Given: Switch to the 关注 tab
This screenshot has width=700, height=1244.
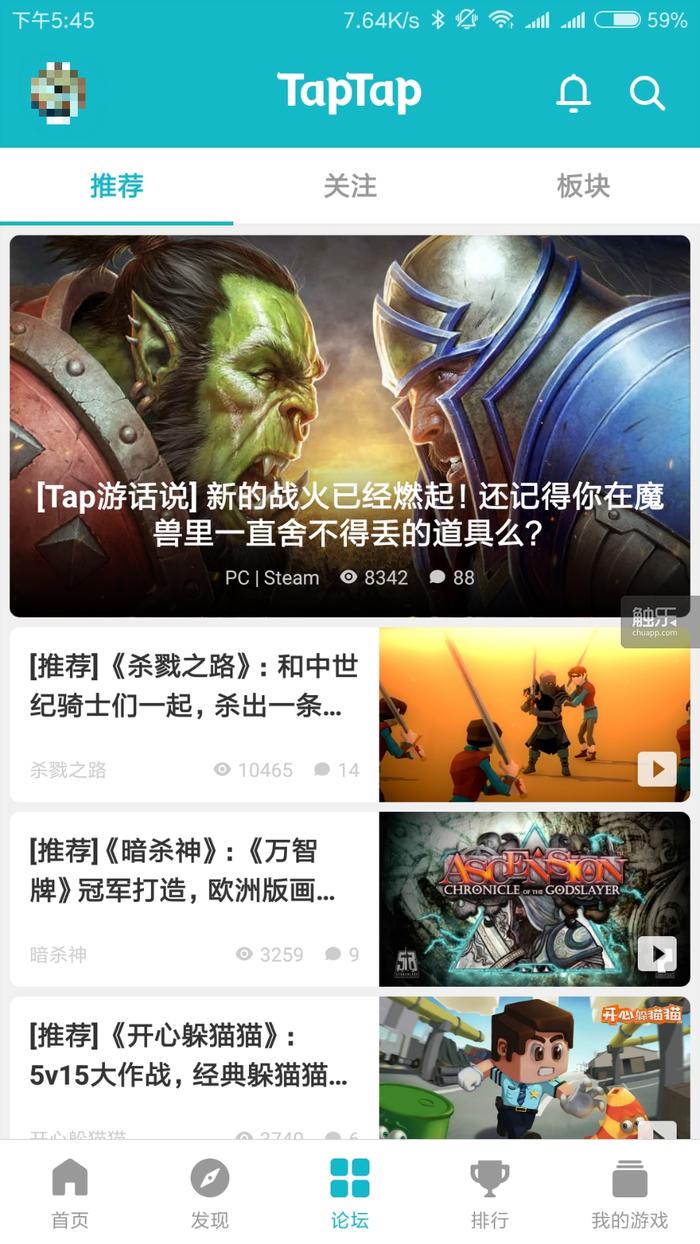Looking at the screenshot, I should 350,186.
